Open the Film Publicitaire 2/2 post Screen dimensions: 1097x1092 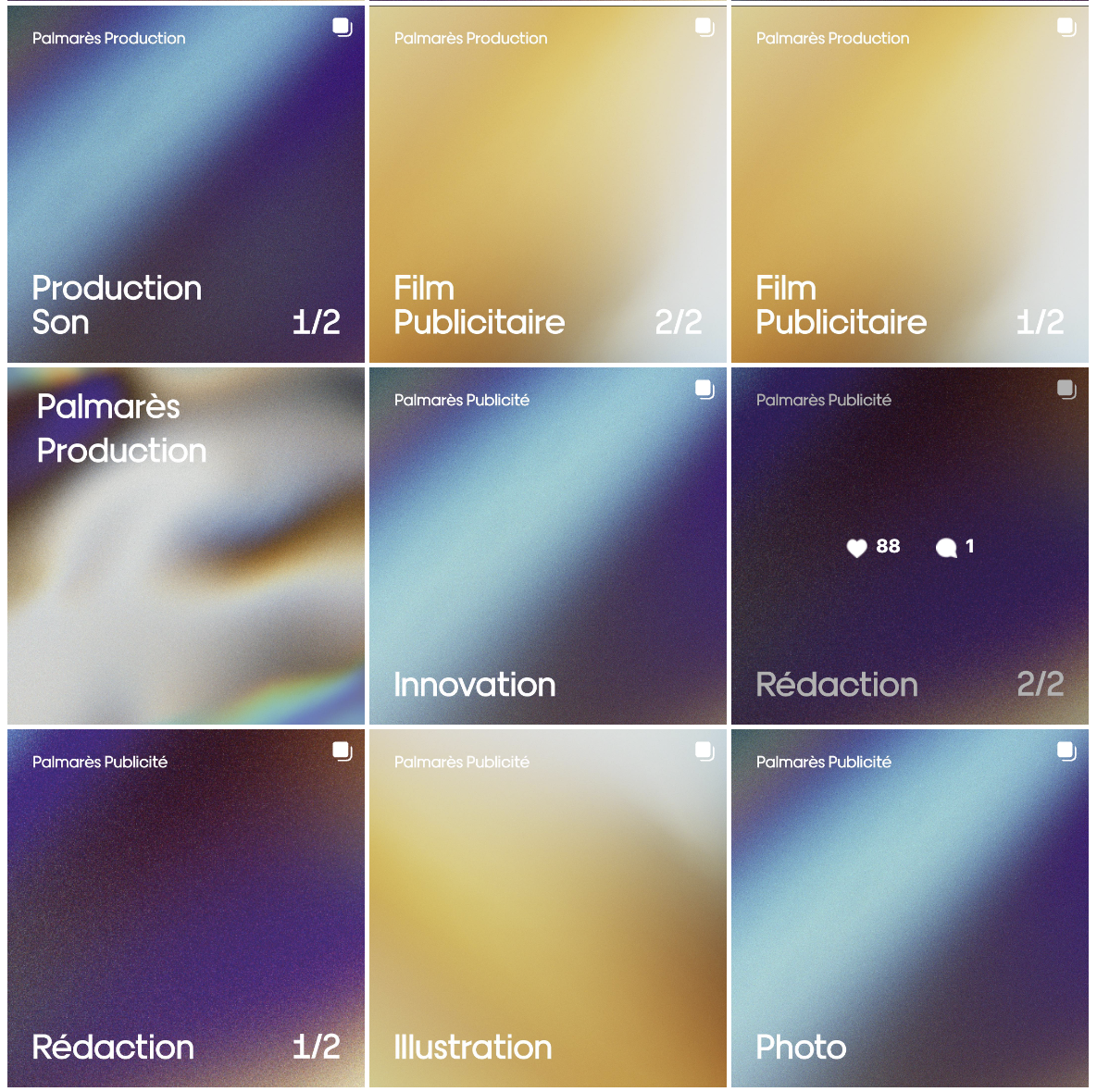coord(547,183)
